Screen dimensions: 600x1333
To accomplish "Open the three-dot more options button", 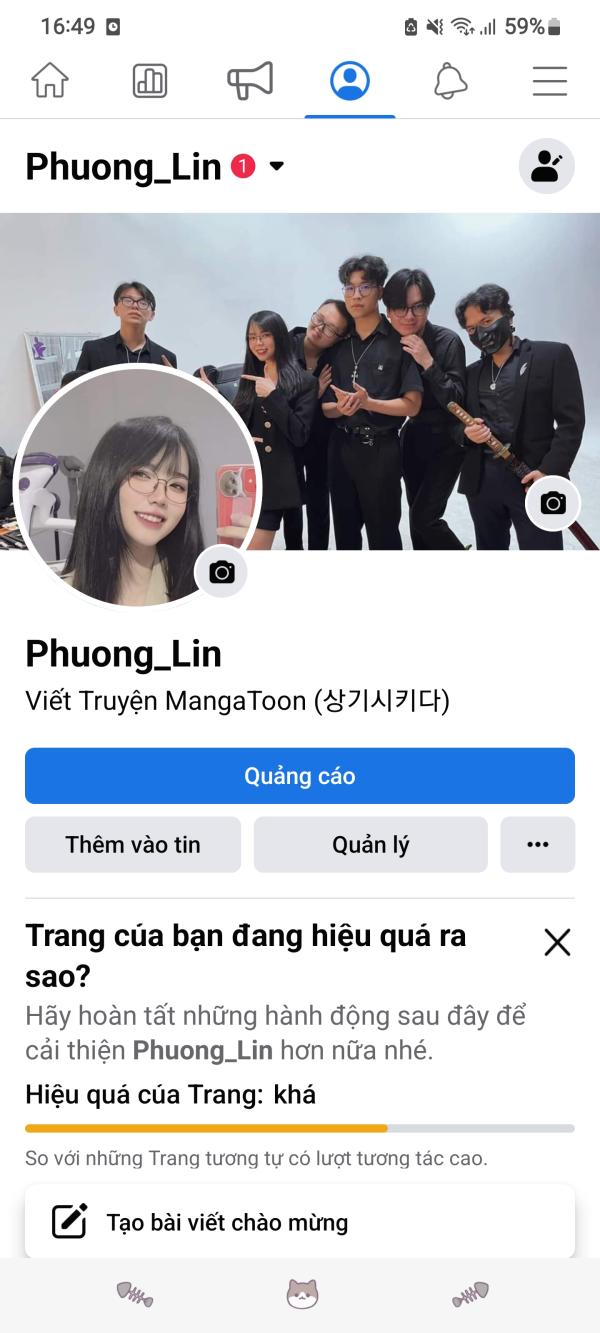I will click(x=538, y=845).
